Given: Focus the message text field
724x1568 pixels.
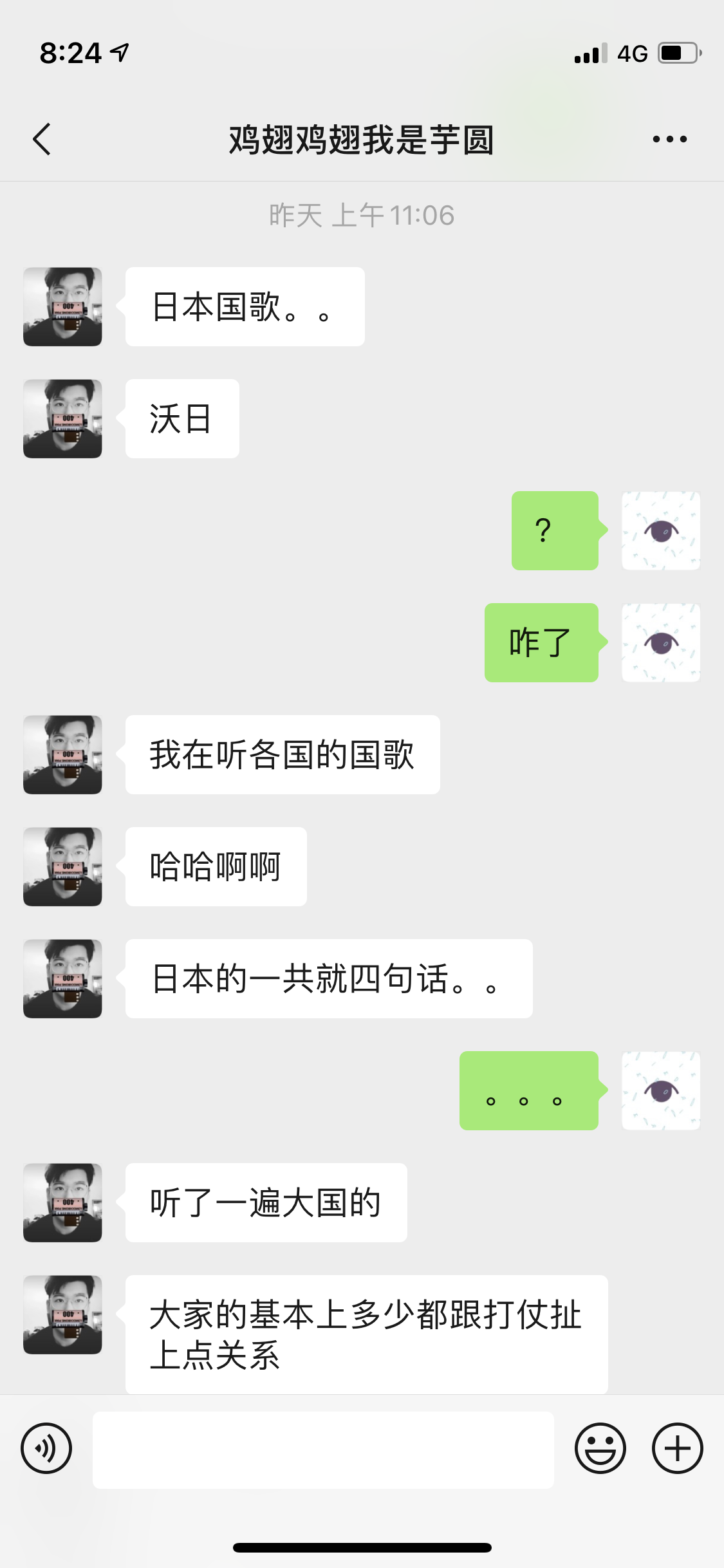Looking at the screenshot, I should click(x=323, y=1450).
